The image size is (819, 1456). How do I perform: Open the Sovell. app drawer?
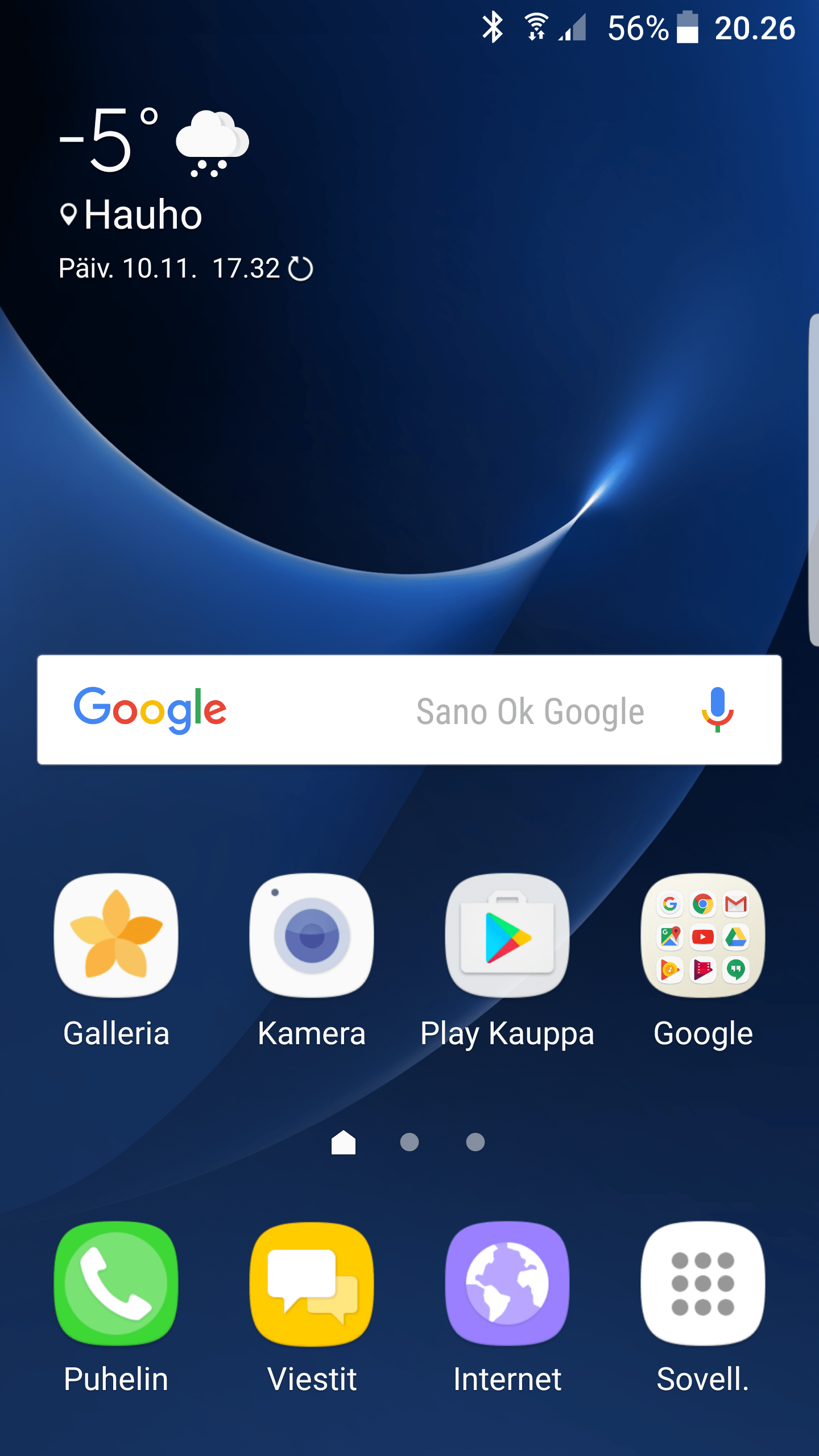[703, 1284]
